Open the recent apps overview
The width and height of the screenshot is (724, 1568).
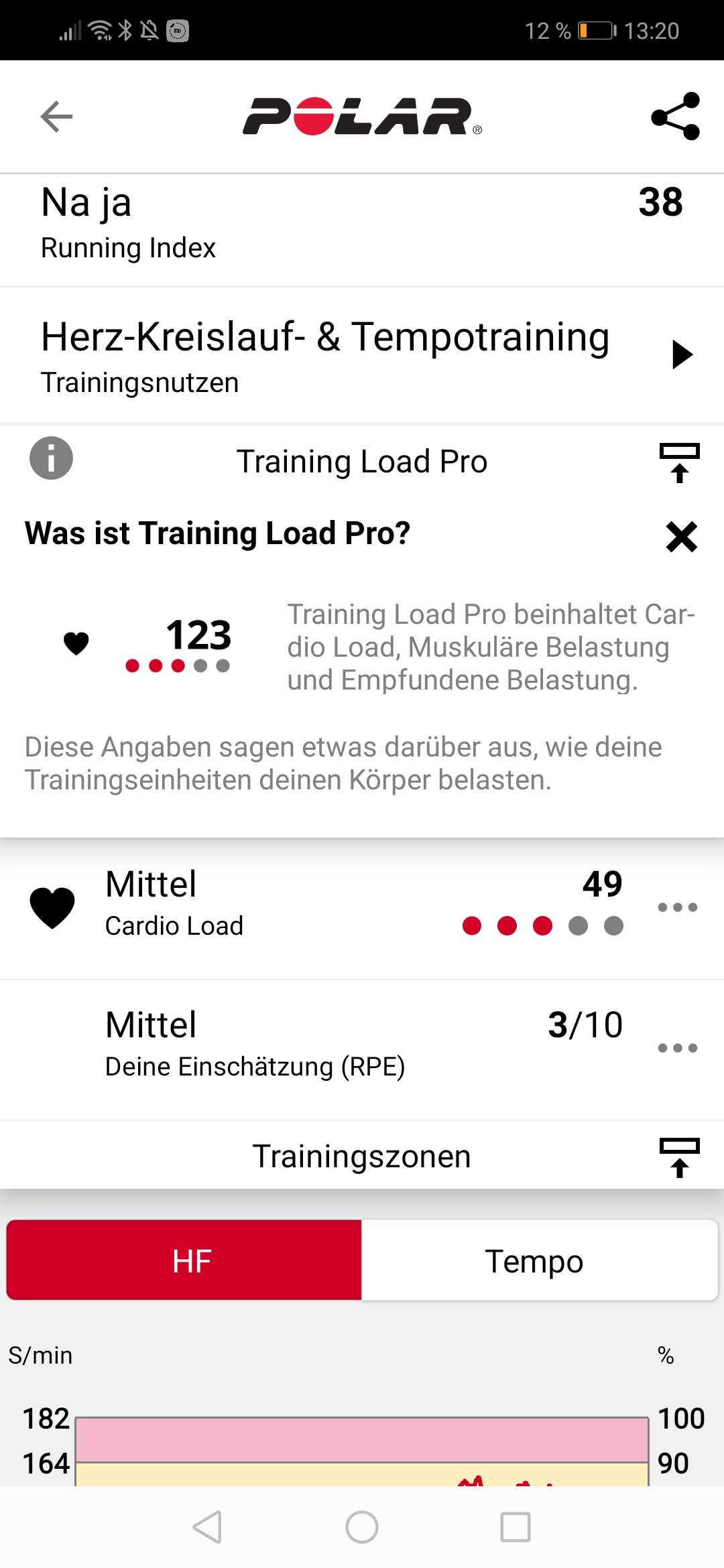click(516, 1527)
